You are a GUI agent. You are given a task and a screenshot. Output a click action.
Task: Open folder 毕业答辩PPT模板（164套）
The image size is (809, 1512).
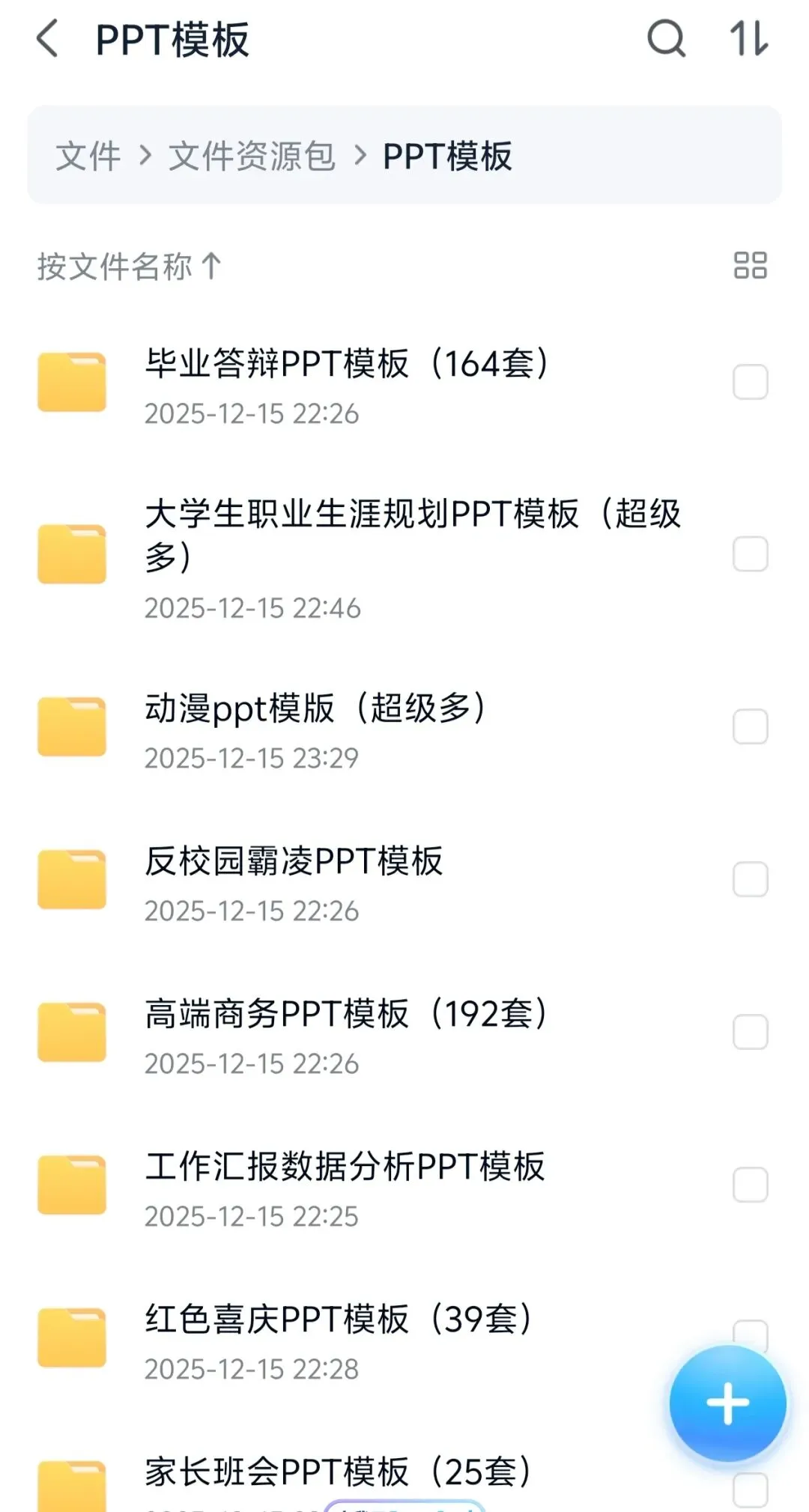coord(346,364)
